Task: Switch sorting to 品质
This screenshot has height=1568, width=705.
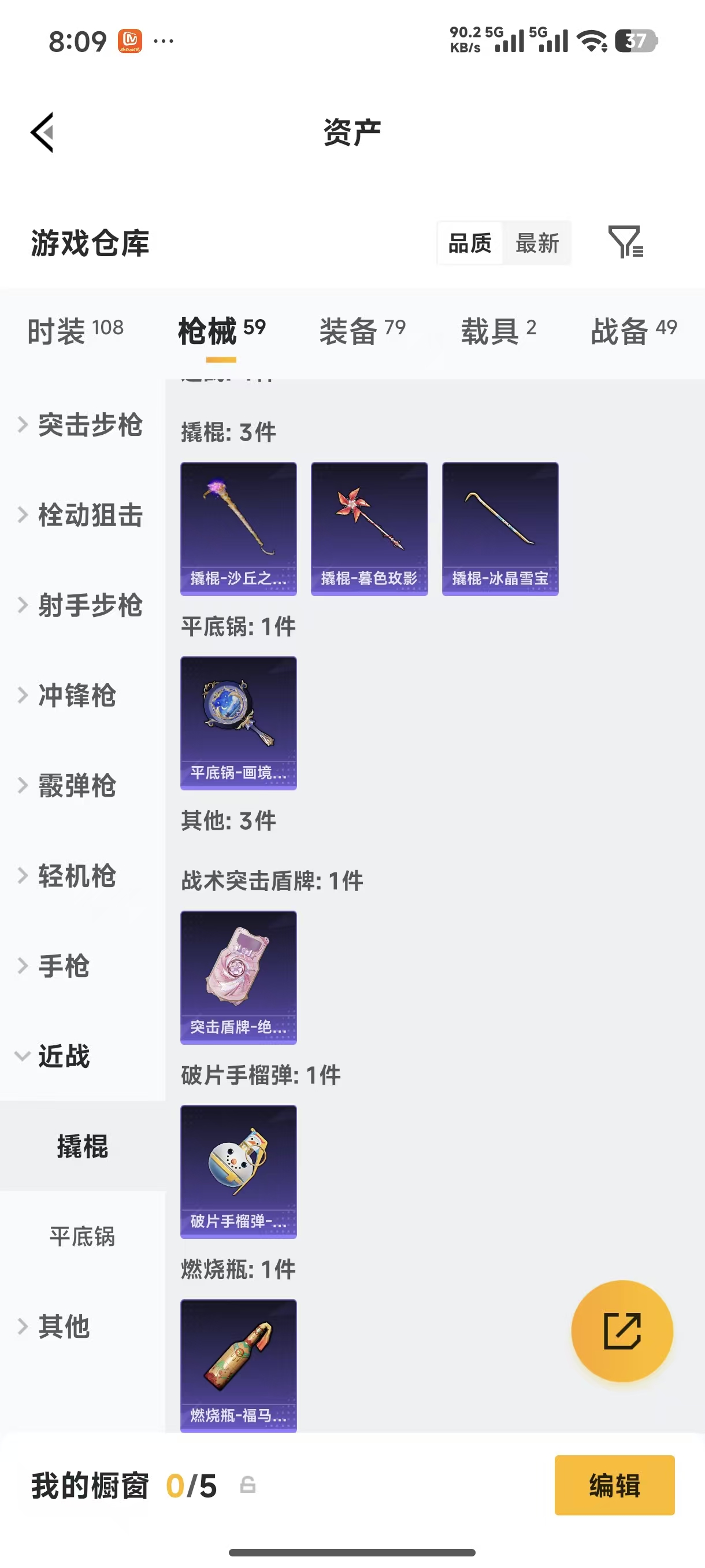Action: coord(470,243)
